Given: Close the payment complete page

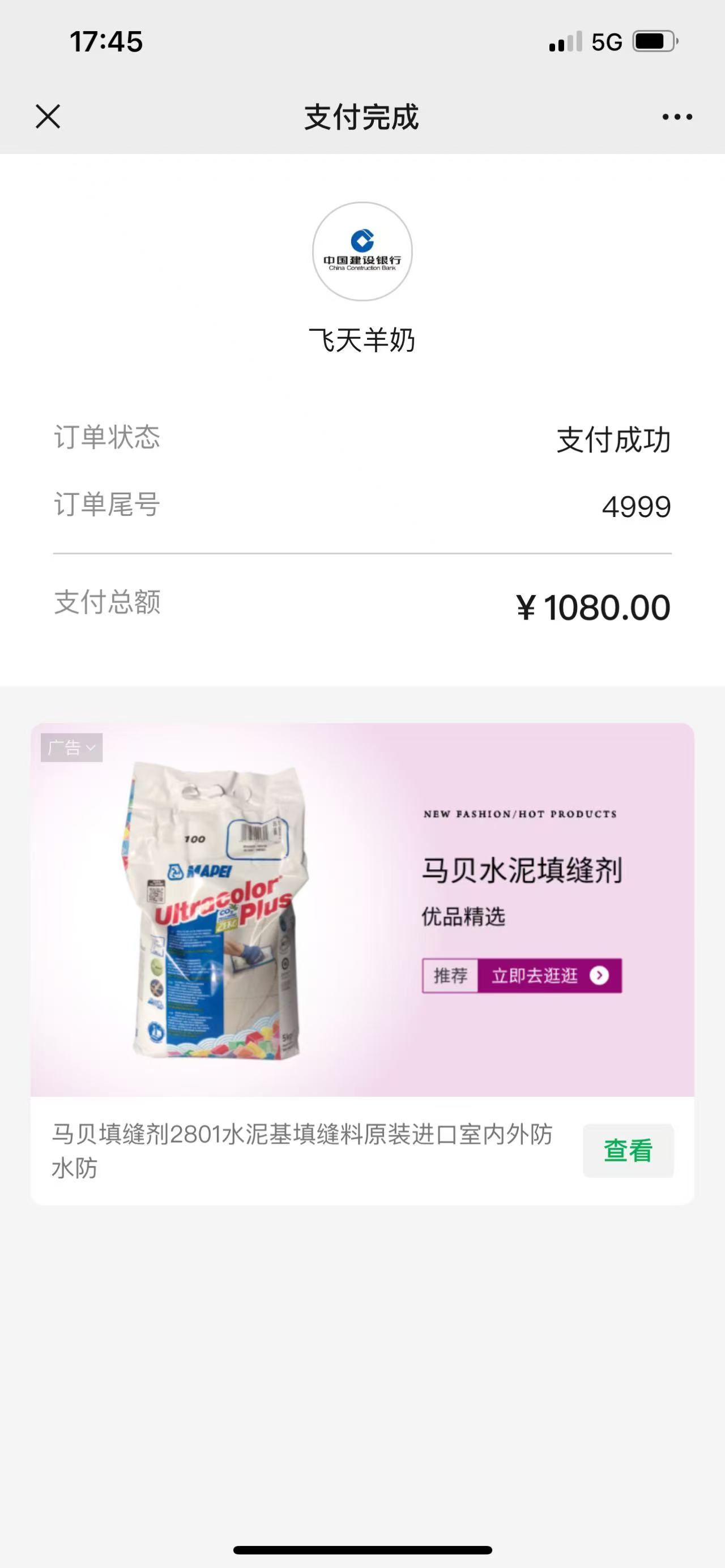Looking at the screenshot, I should click(48, 116).
